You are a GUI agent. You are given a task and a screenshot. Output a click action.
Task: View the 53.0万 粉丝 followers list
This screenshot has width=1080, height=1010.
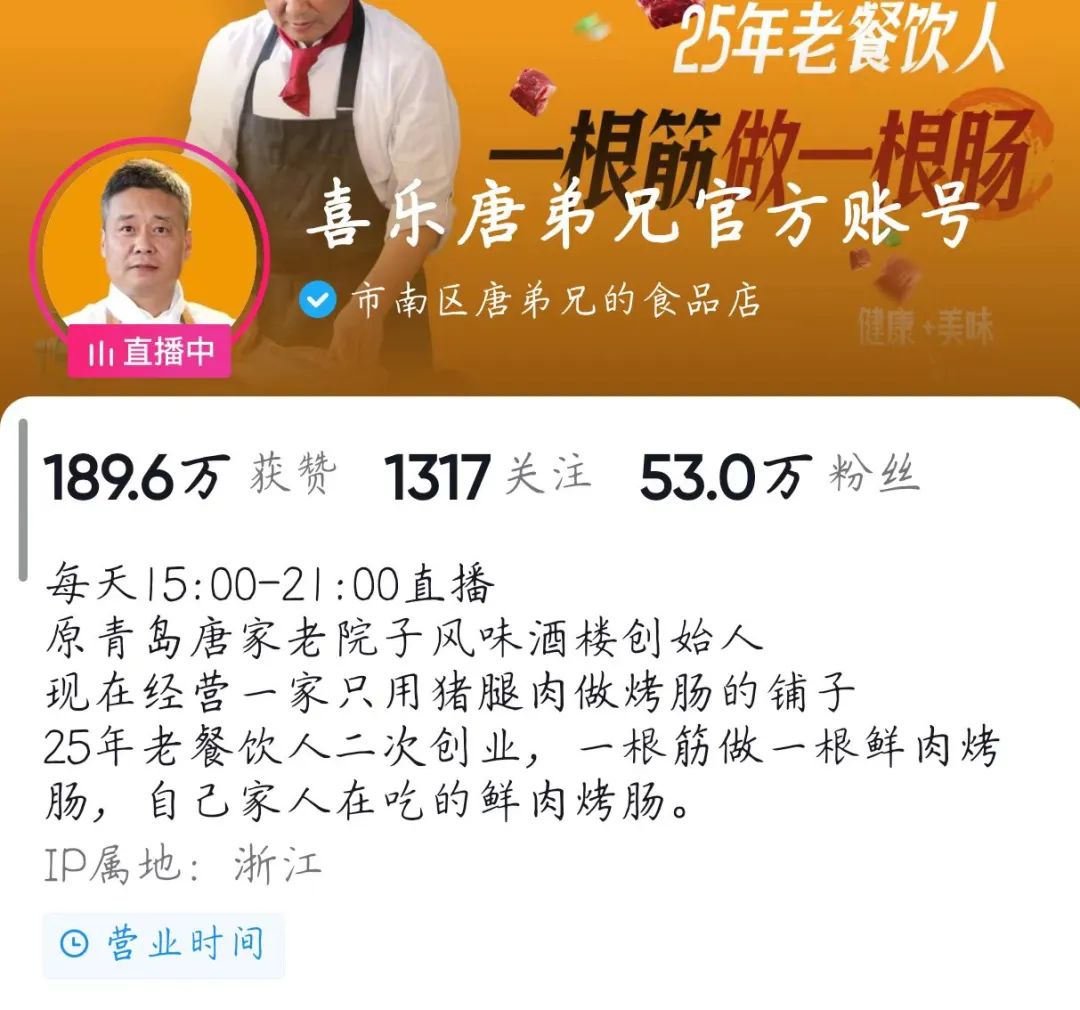tap(778, 476)
